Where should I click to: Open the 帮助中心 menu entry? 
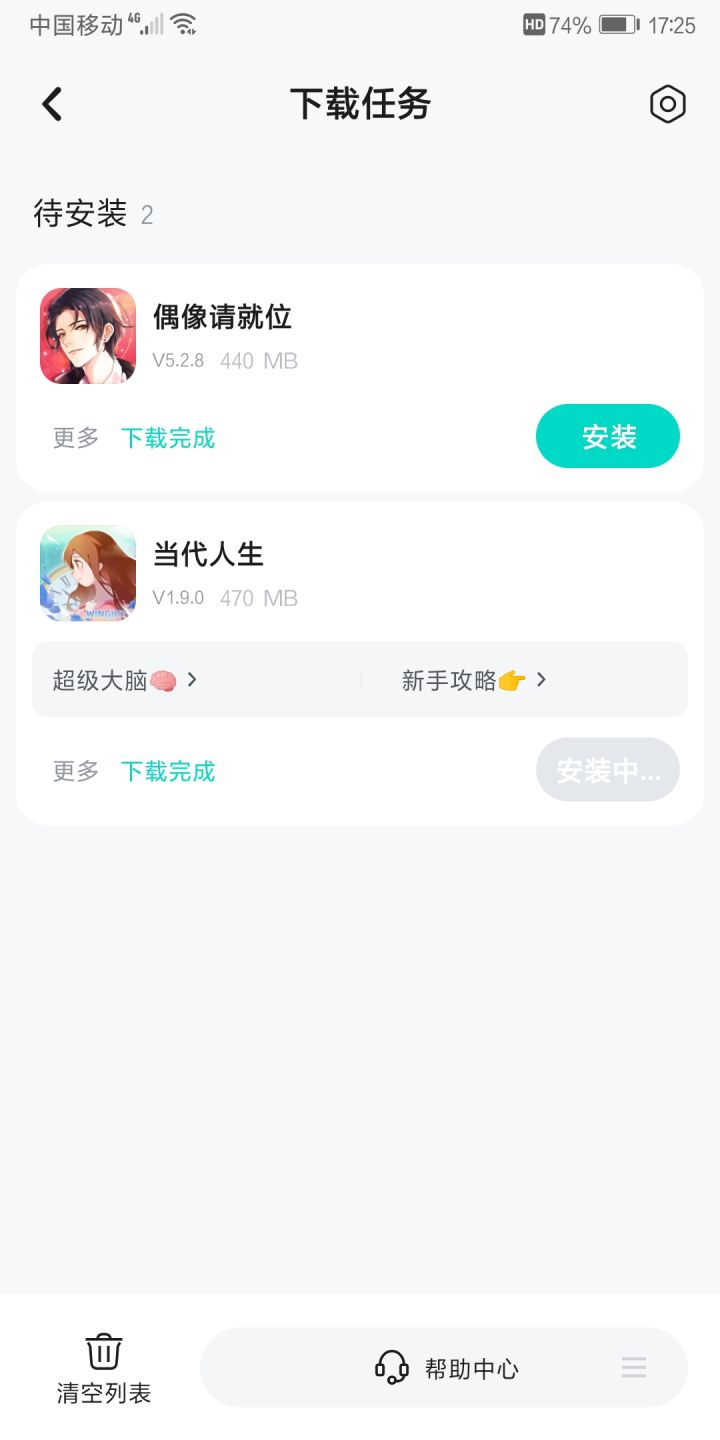[x=470, y=1367]
